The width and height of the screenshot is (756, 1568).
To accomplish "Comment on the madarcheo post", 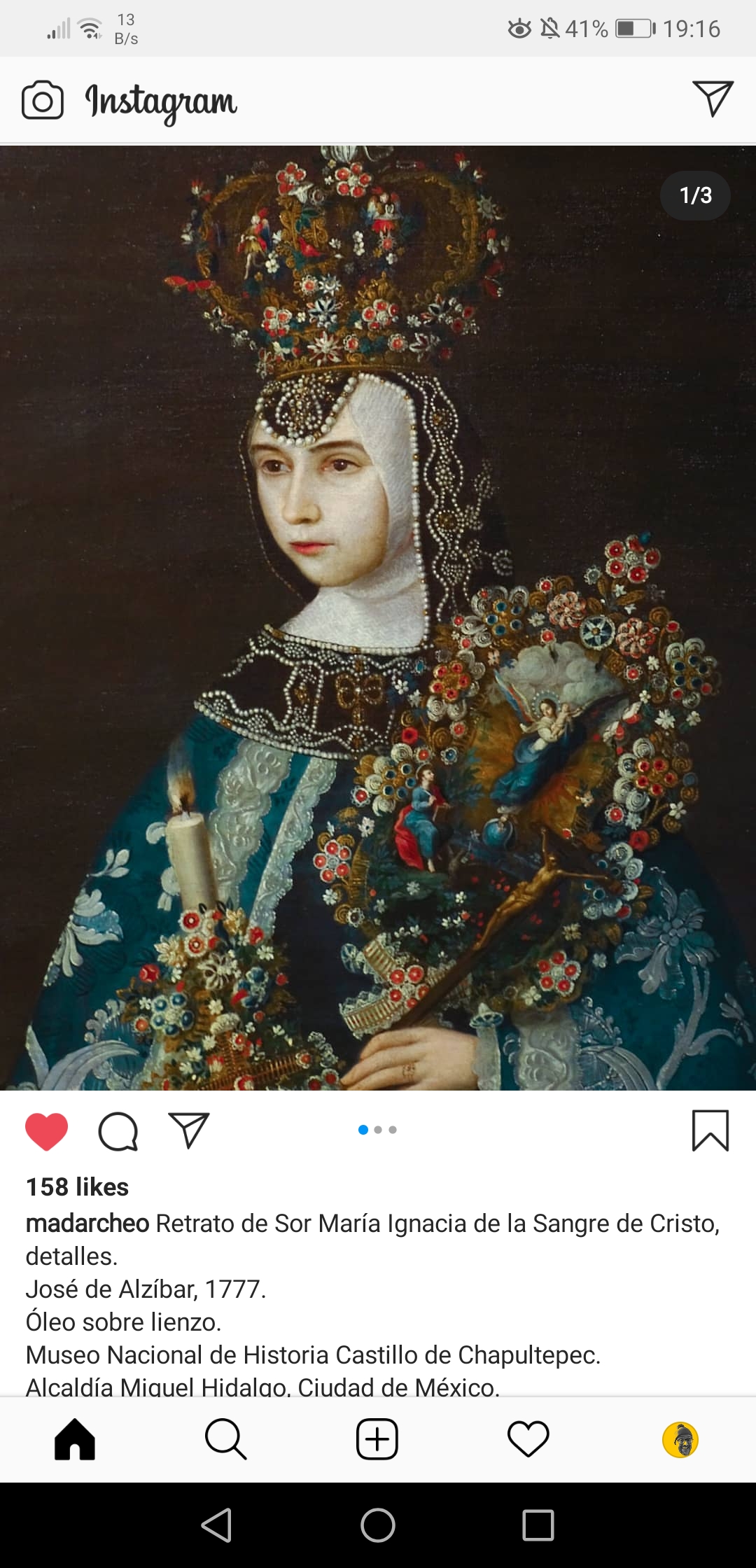I will [x=118, y=1131].
